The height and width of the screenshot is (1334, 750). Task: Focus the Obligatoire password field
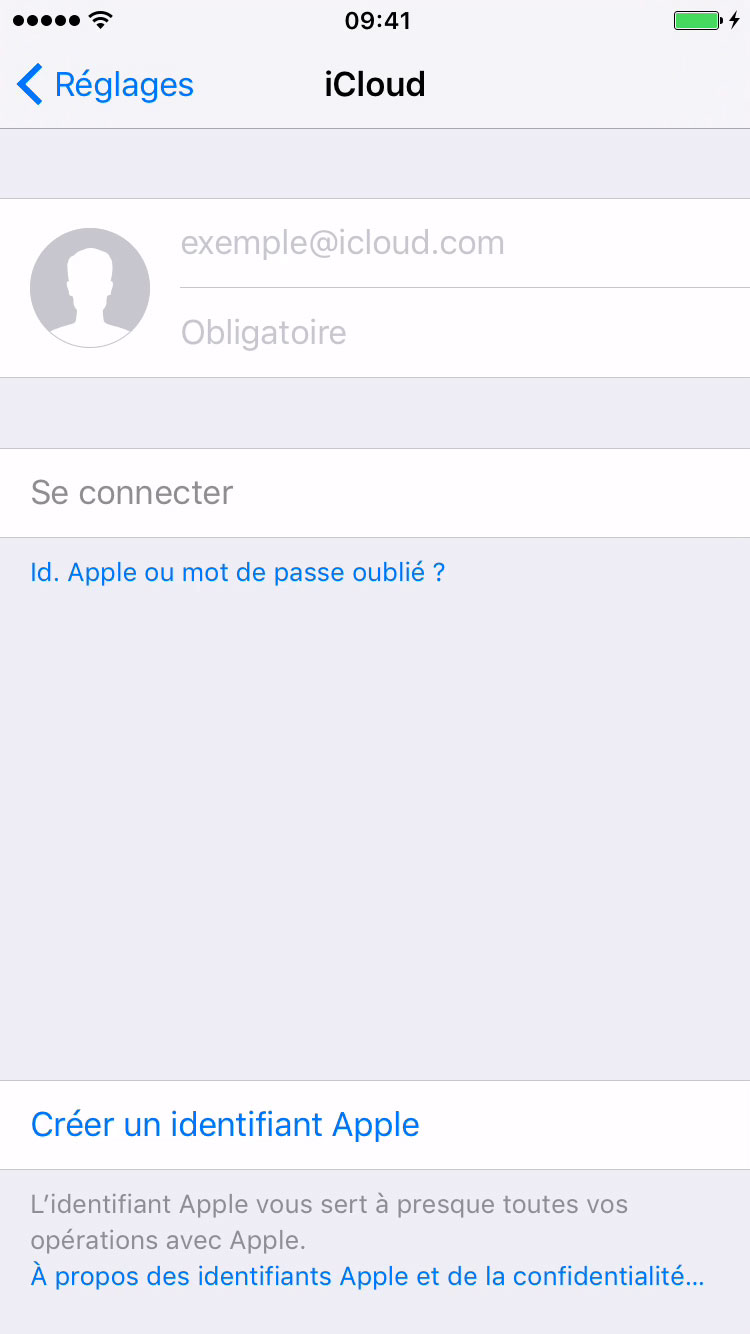[x=450, y=332]
